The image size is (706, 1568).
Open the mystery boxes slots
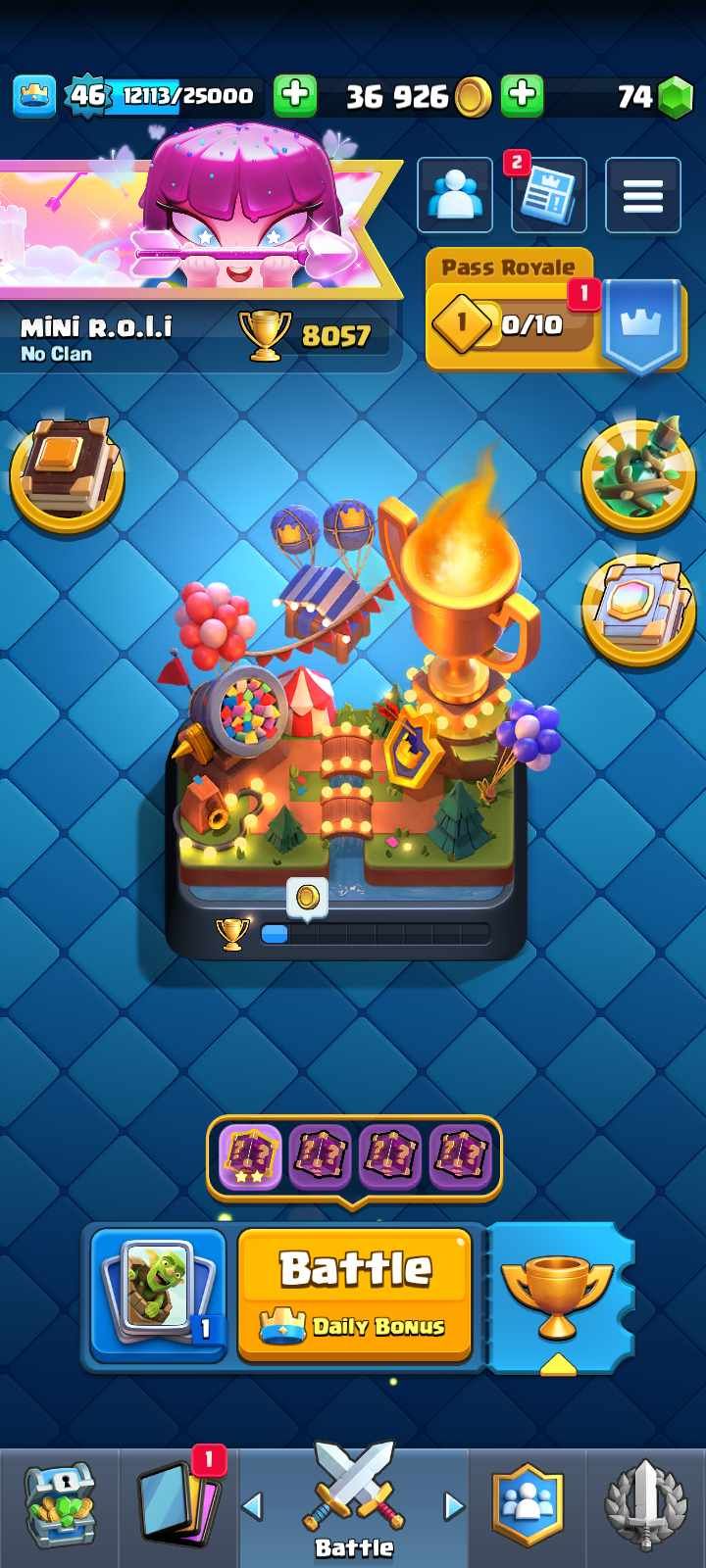tap(354, 1156)
